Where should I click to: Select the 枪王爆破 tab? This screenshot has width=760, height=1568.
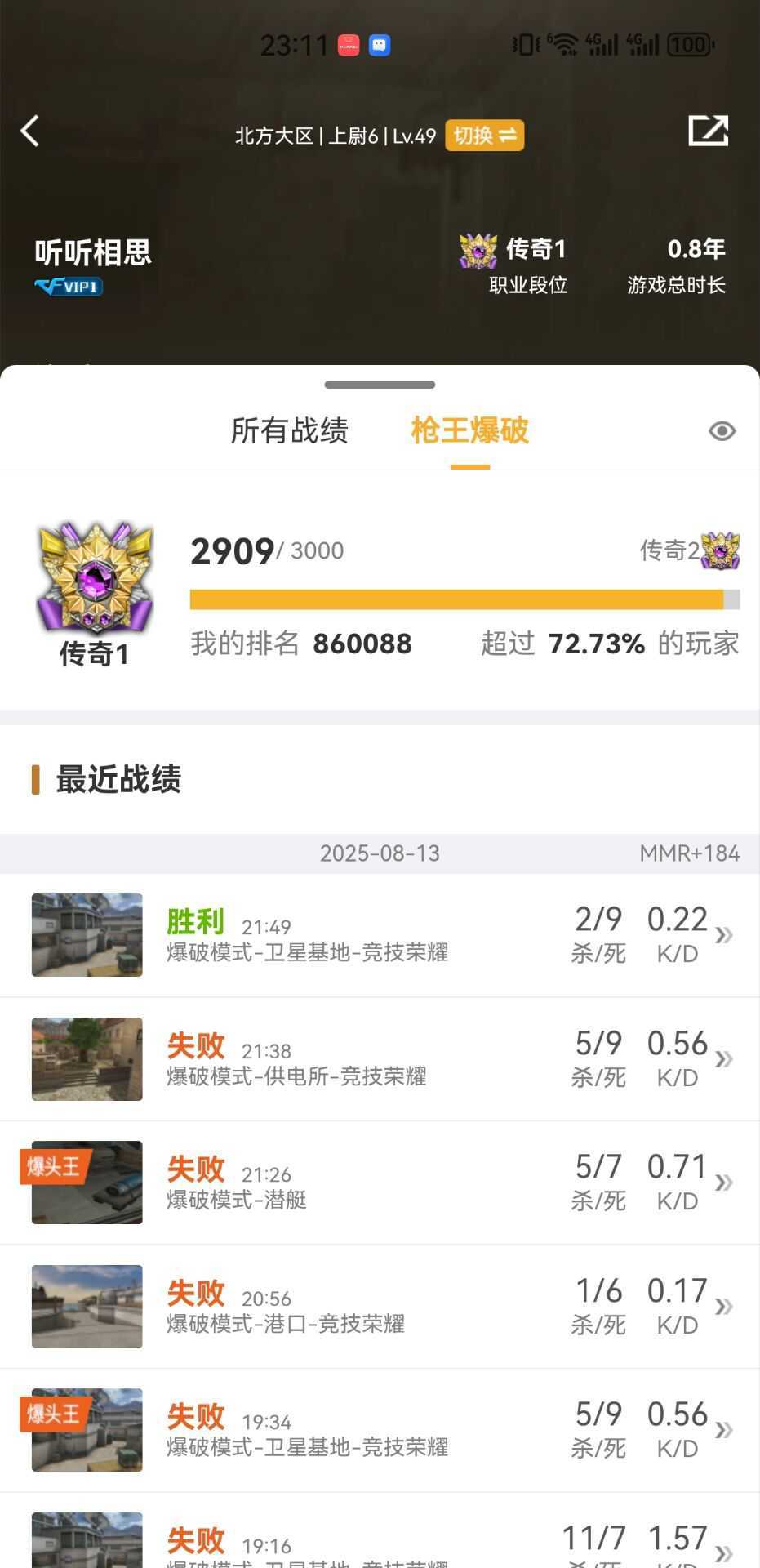470,430
